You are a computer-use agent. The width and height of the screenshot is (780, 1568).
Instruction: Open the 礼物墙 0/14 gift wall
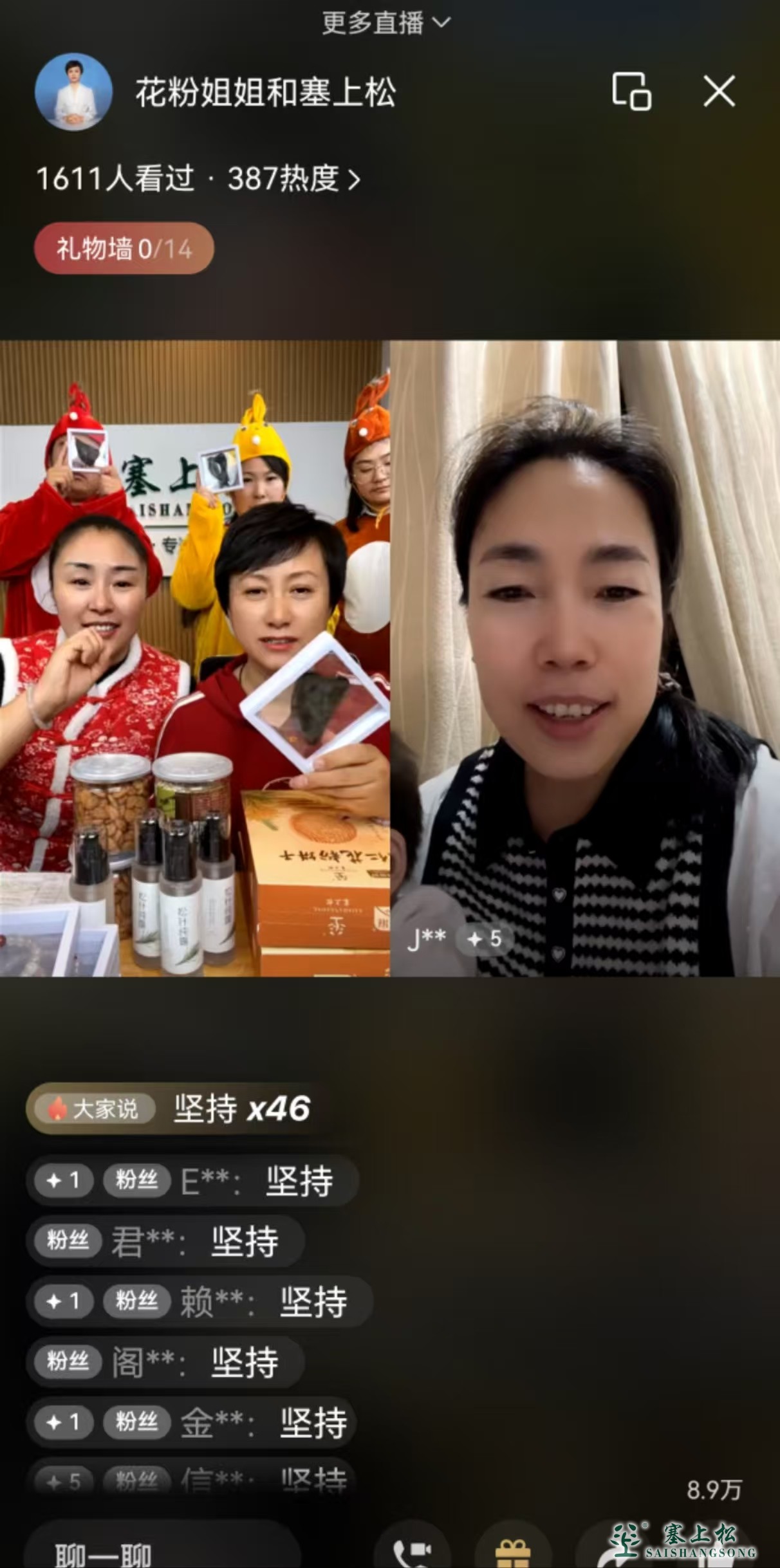click(124, 248)
